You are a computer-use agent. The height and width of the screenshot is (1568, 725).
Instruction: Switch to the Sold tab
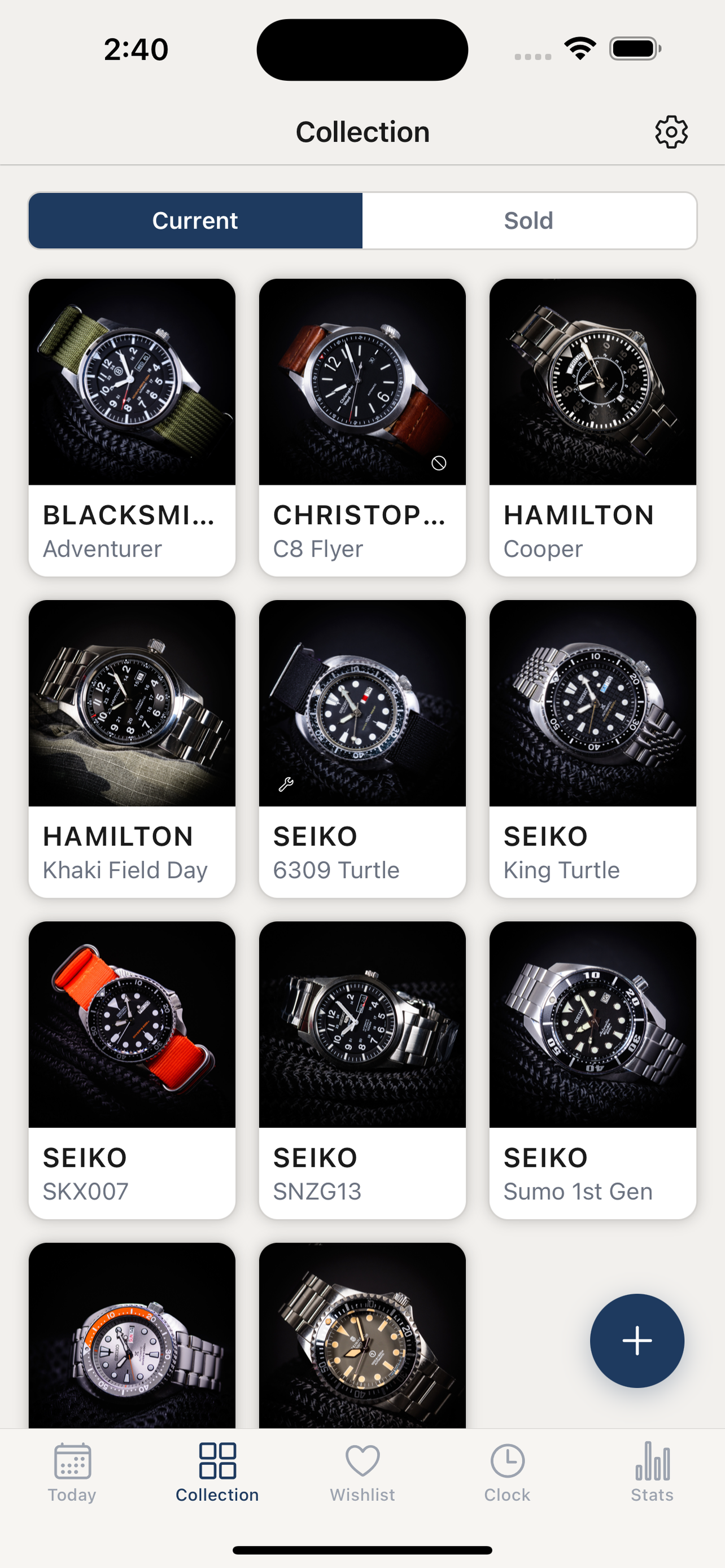click(529, 220)
